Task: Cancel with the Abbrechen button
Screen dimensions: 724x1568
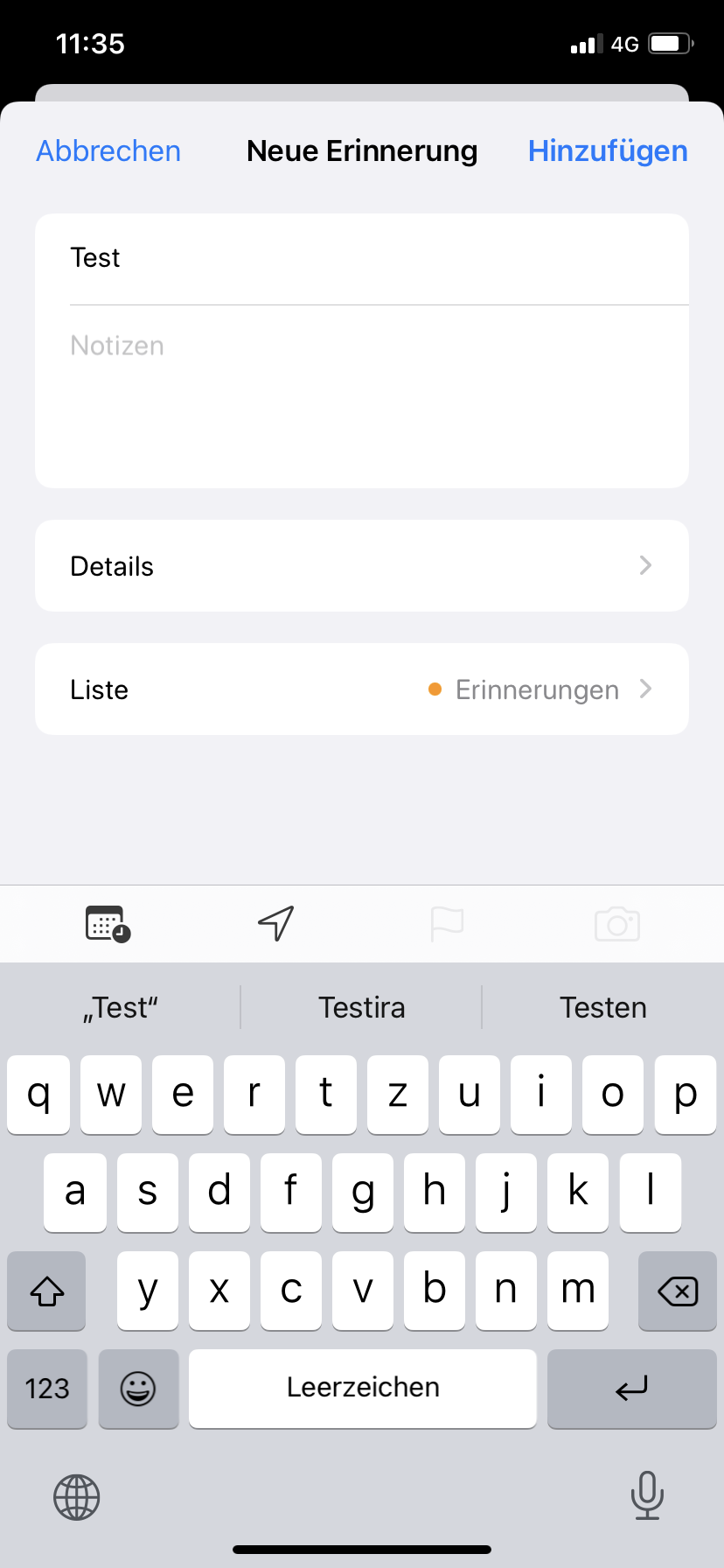Action: (x=108, y=151)
